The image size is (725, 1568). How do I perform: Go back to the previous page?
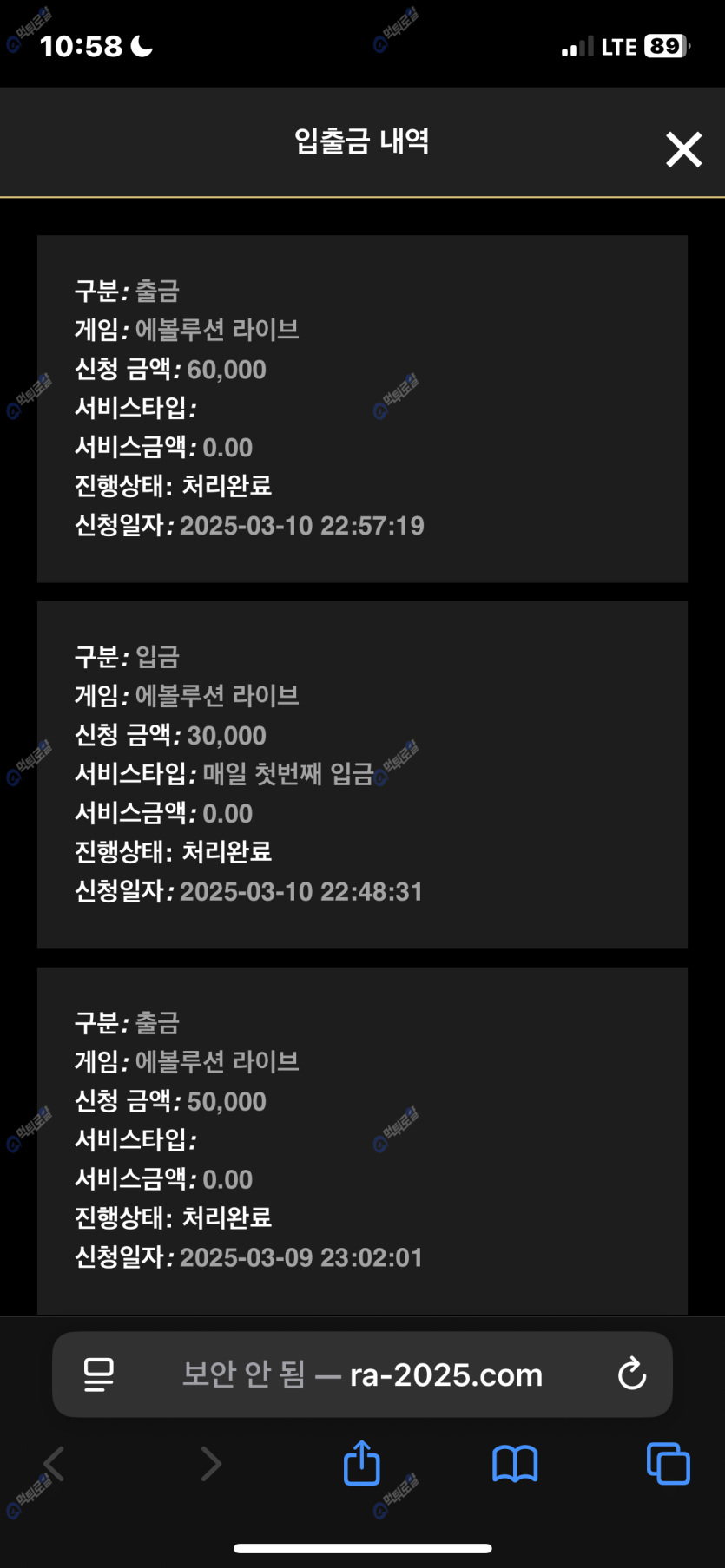click(54, 1464)
